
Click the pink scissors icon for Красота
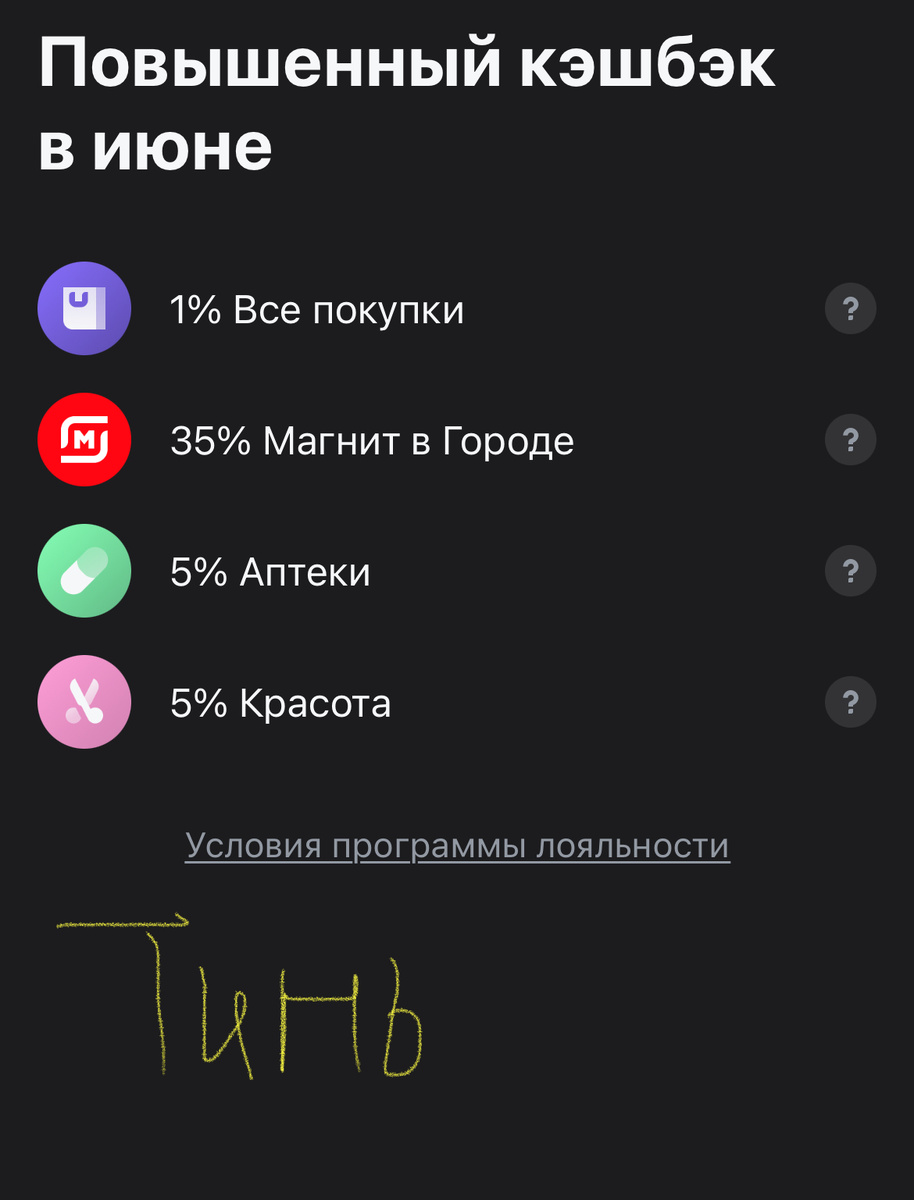tap(84, 702)
